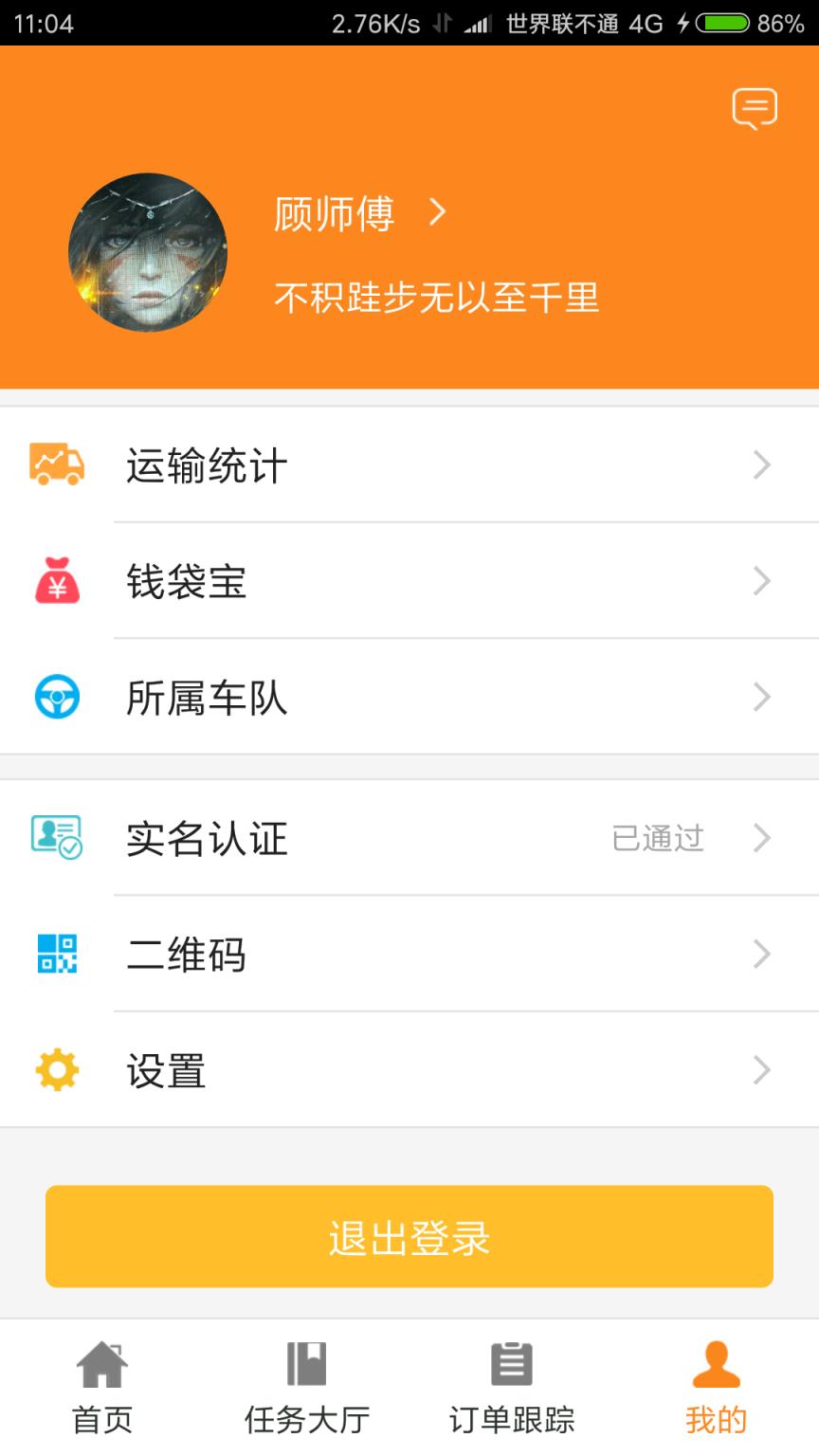Viewport: 819px width, 1456px height.
Task: Click the orange truck 运输统计 icon
Action: pos(56,464)
